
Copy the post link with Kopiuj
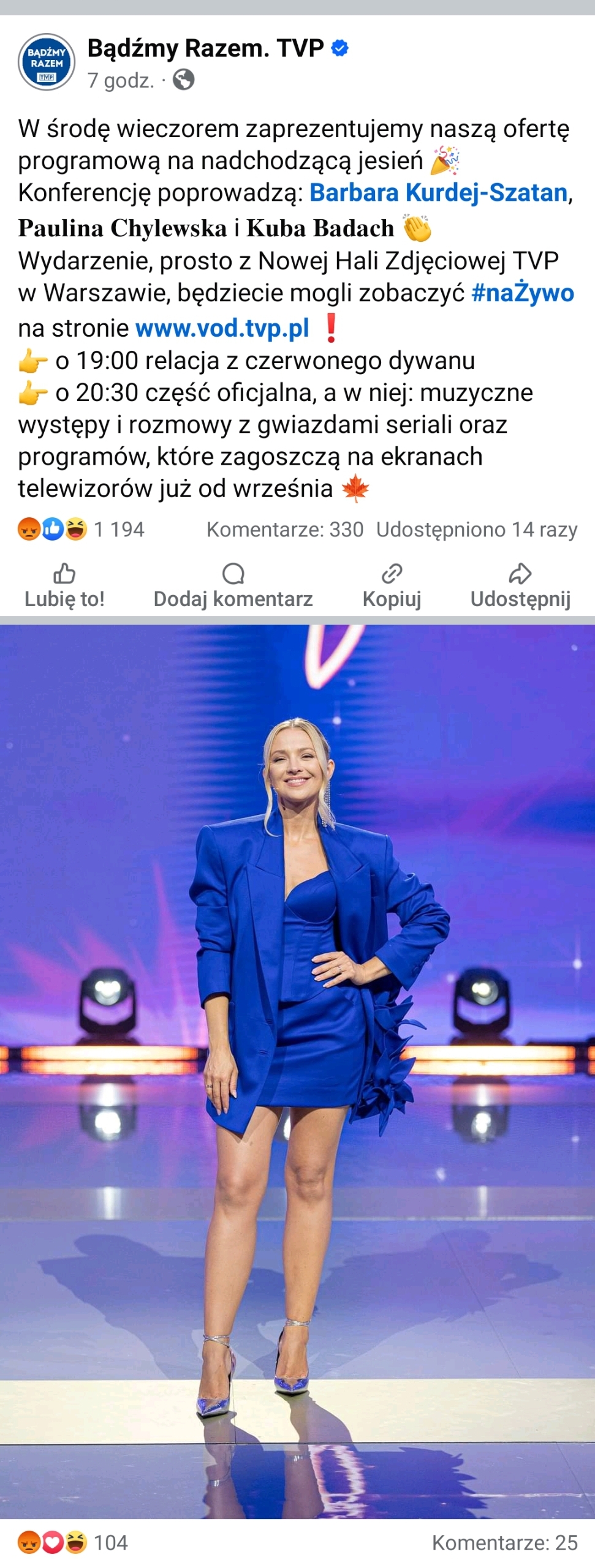[392, 586]
